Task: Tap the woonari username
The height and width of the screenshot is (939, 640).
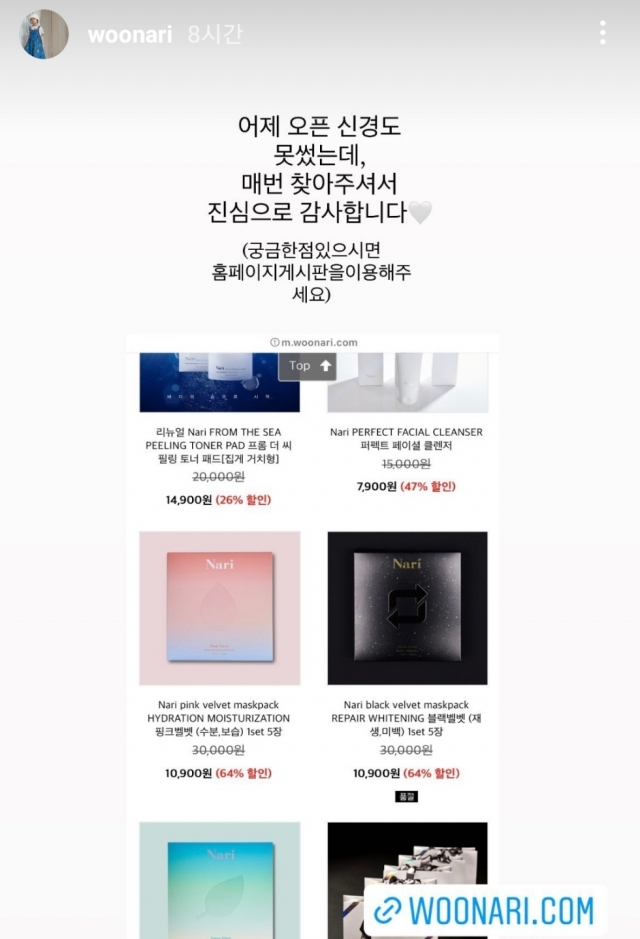Action: 130,35
